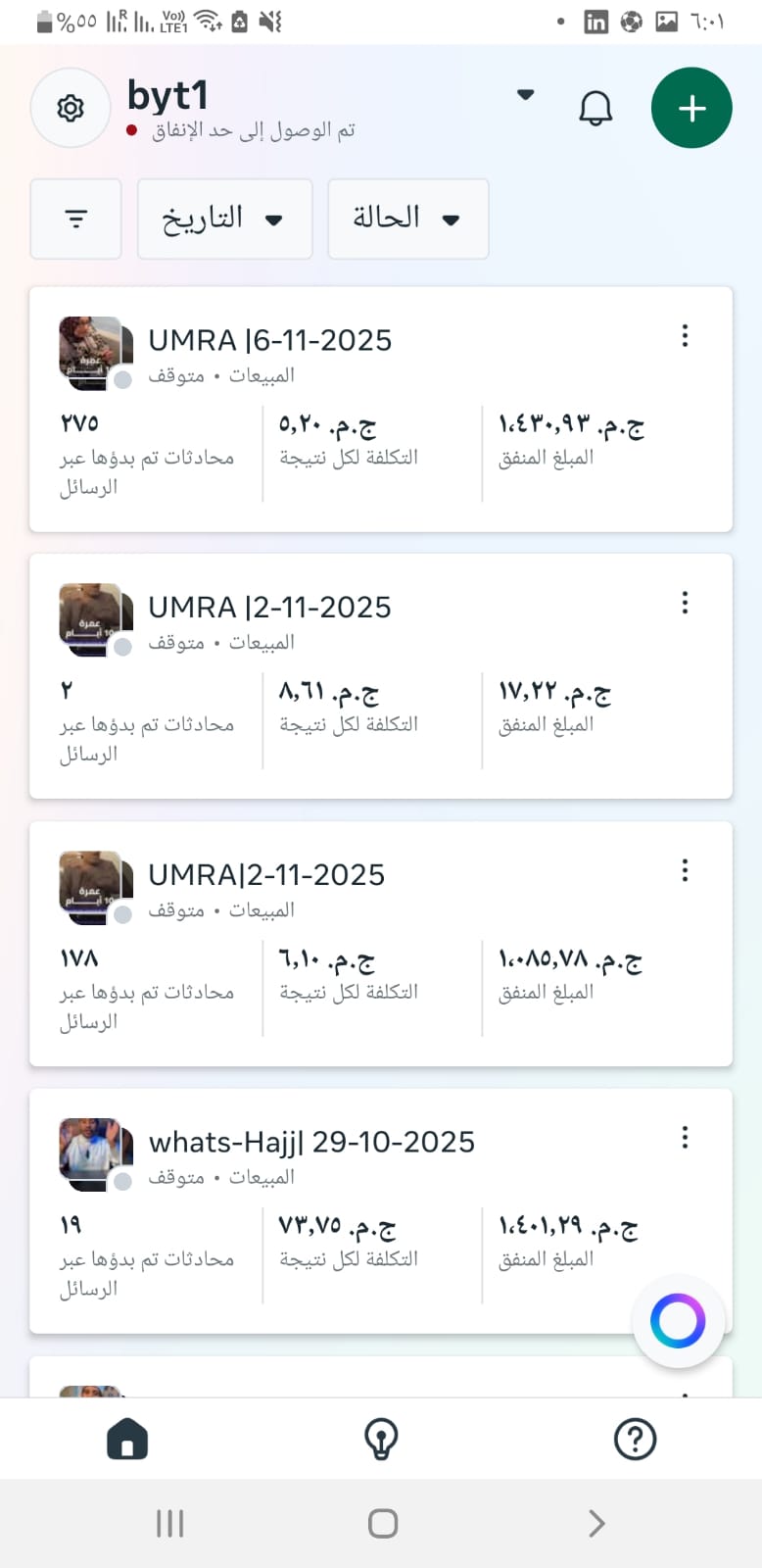This screenshot has height=1568, width=762.
Task: Switch to the lightbulb insights tab
Action: [x=380, y=1440]
